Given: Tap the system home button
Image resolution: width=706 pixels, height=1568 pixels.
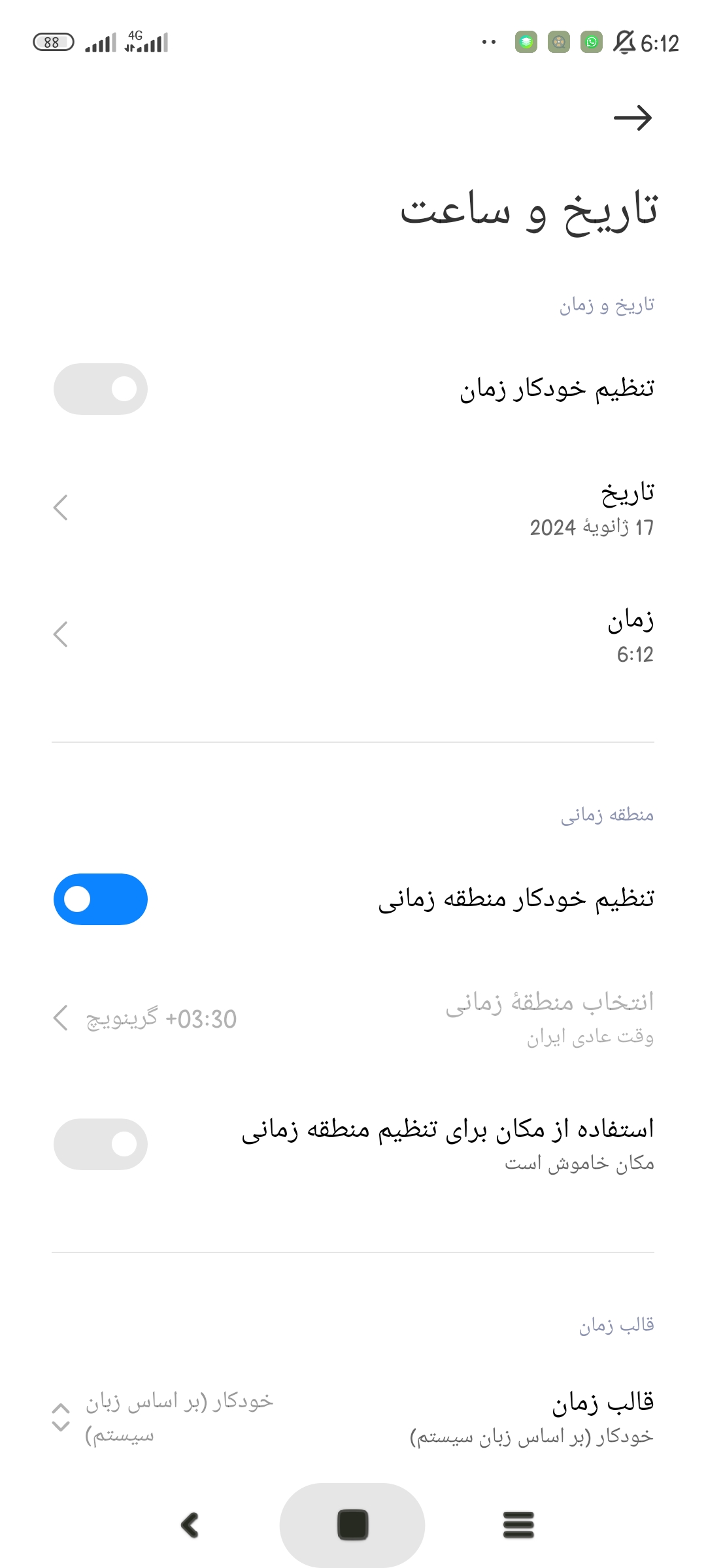Looking at the screenshot, I should click(x=352, y=1524).
